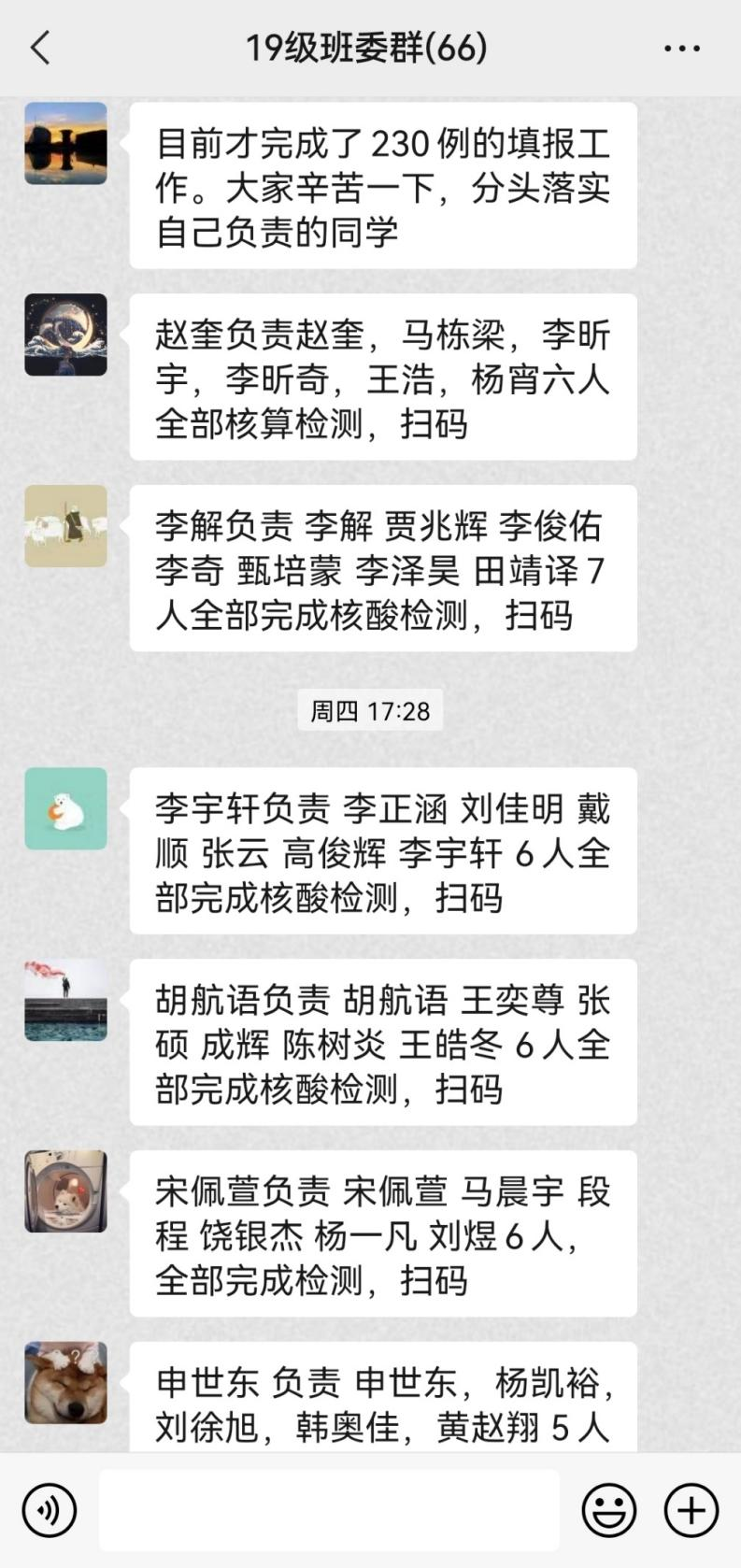View profile of 胡航语负责 message sender
The image size is (741, 1568).
point(65,1000)
